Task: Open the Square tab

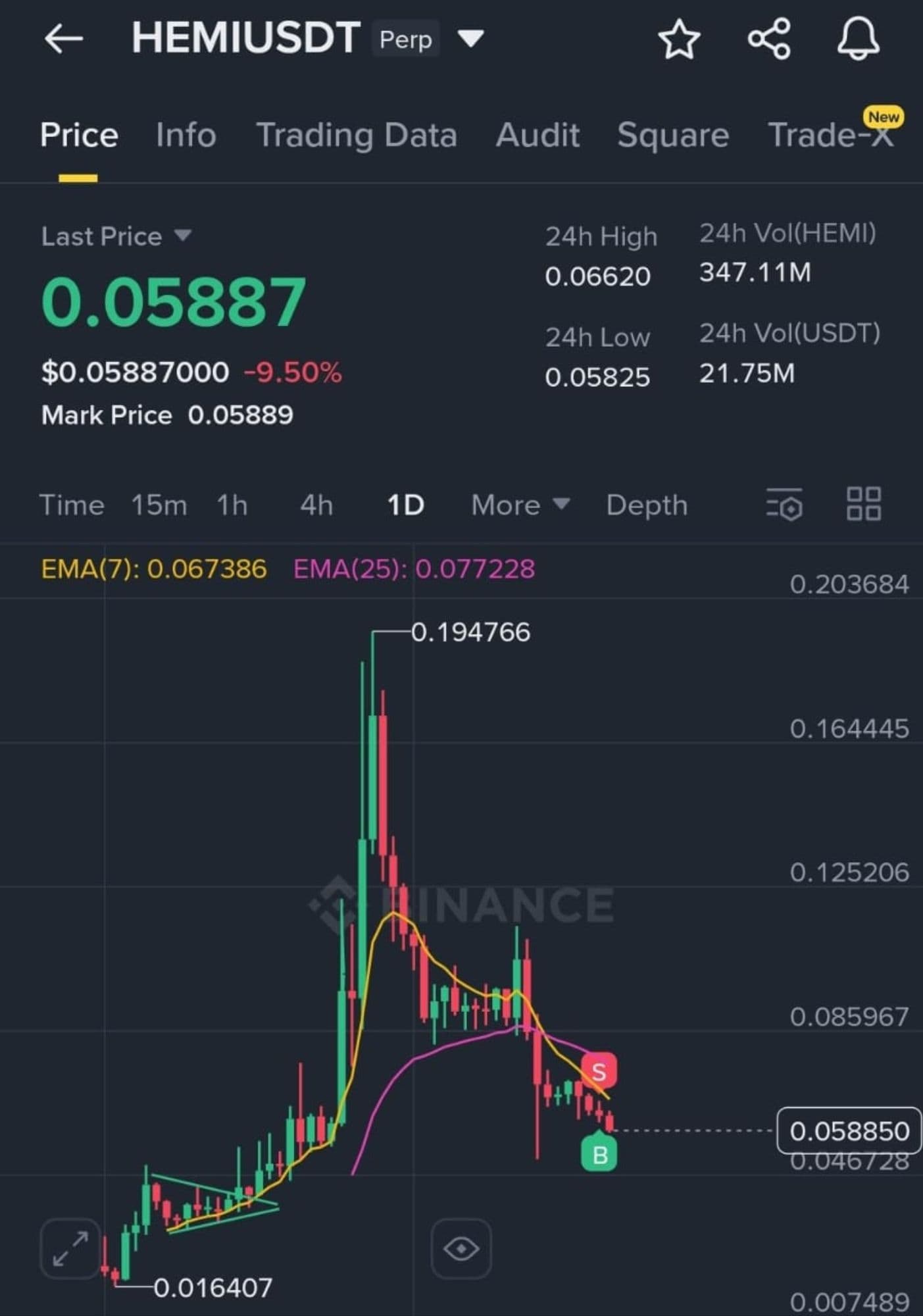Action: 673,135
